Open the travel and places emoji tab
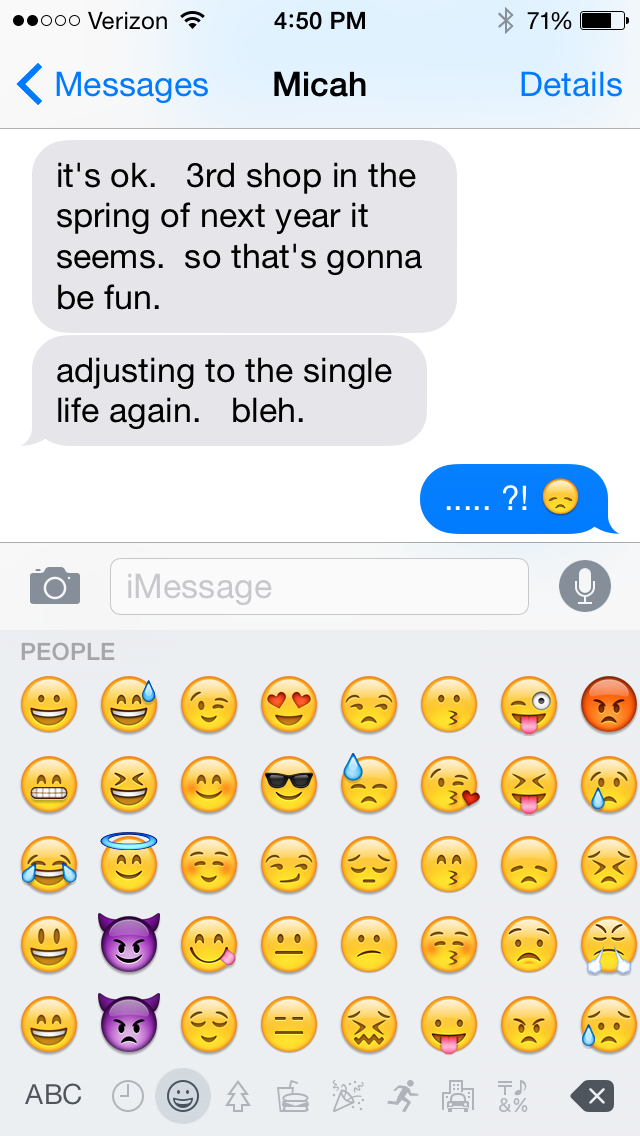 coord(458,1097)
